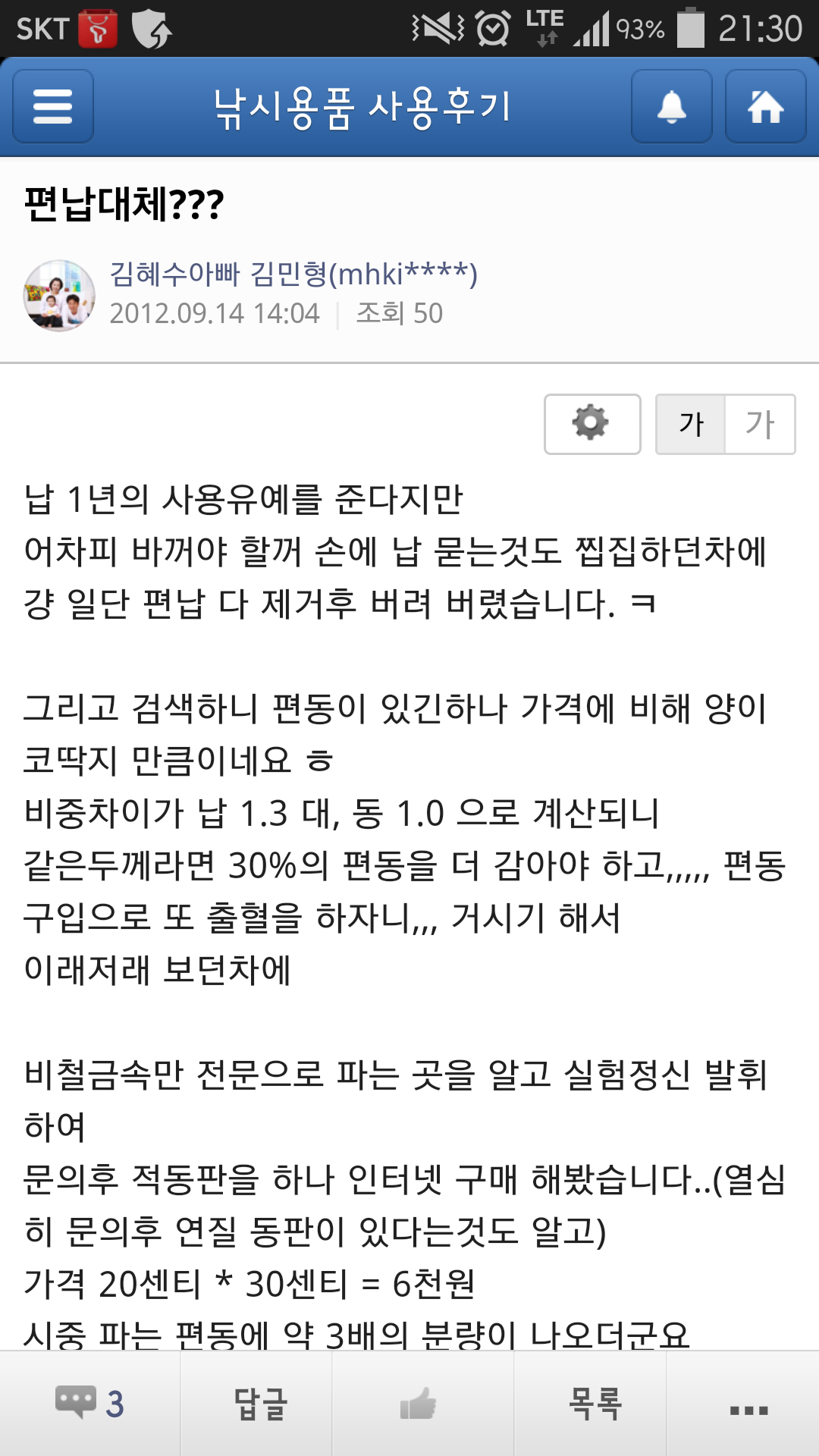View author 김혜수아빠 김민형's profile
This screenshot has width=819, height=1456.
293,274
